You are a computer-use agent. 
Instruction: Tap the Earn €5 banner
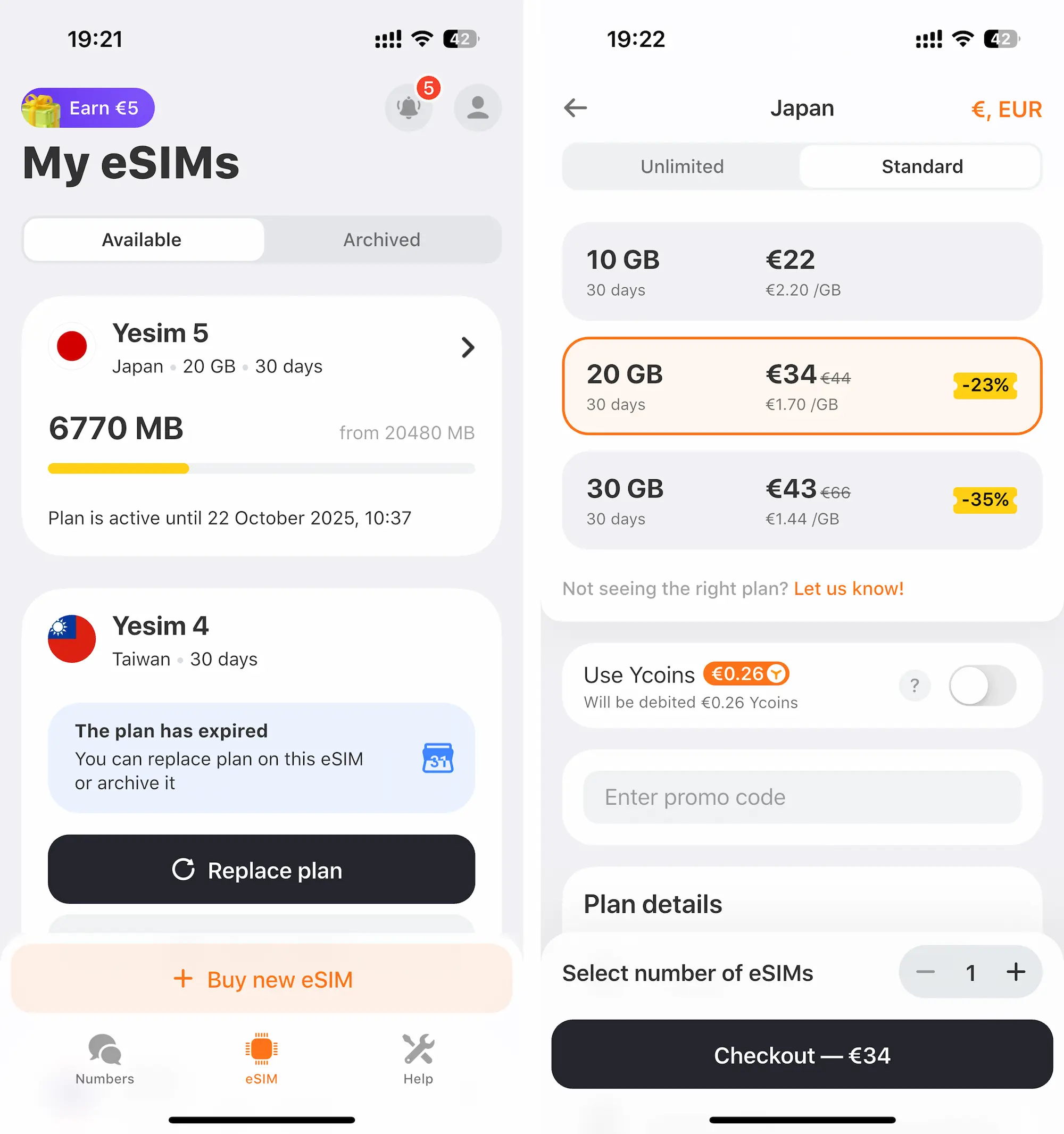[88, 108]
